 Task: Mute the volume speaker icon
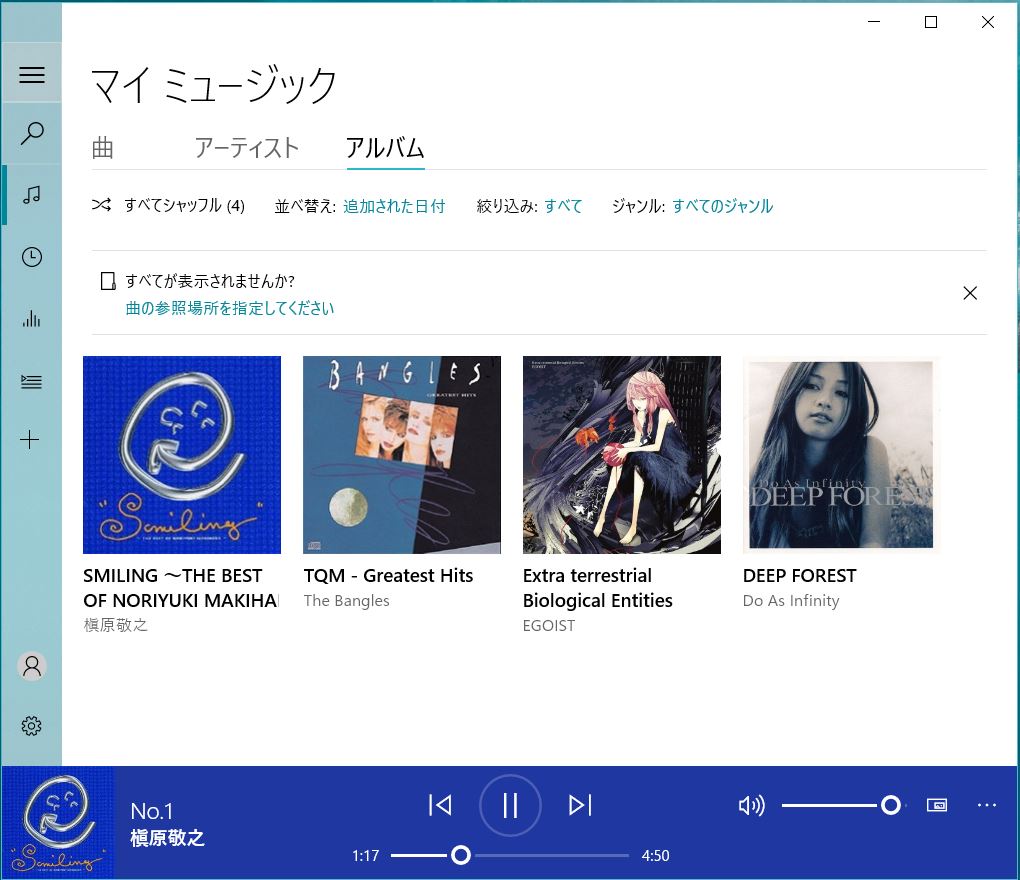click(751, 805)
